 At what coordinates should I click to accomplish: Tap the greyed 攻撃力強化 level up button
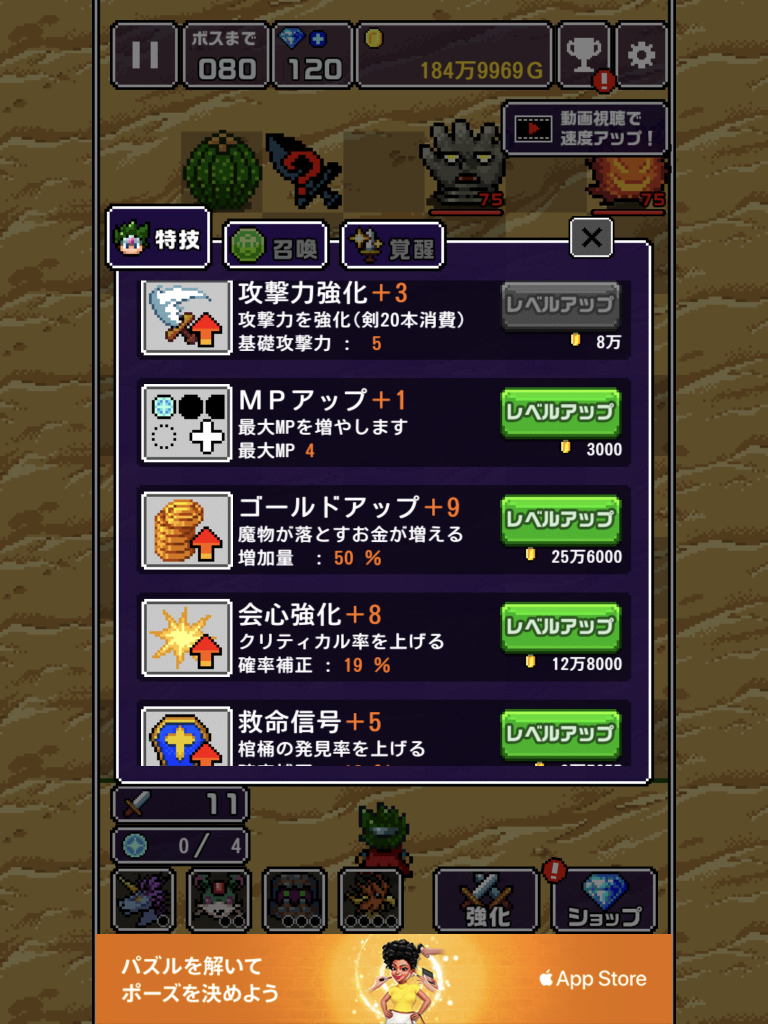click(560, 306)
